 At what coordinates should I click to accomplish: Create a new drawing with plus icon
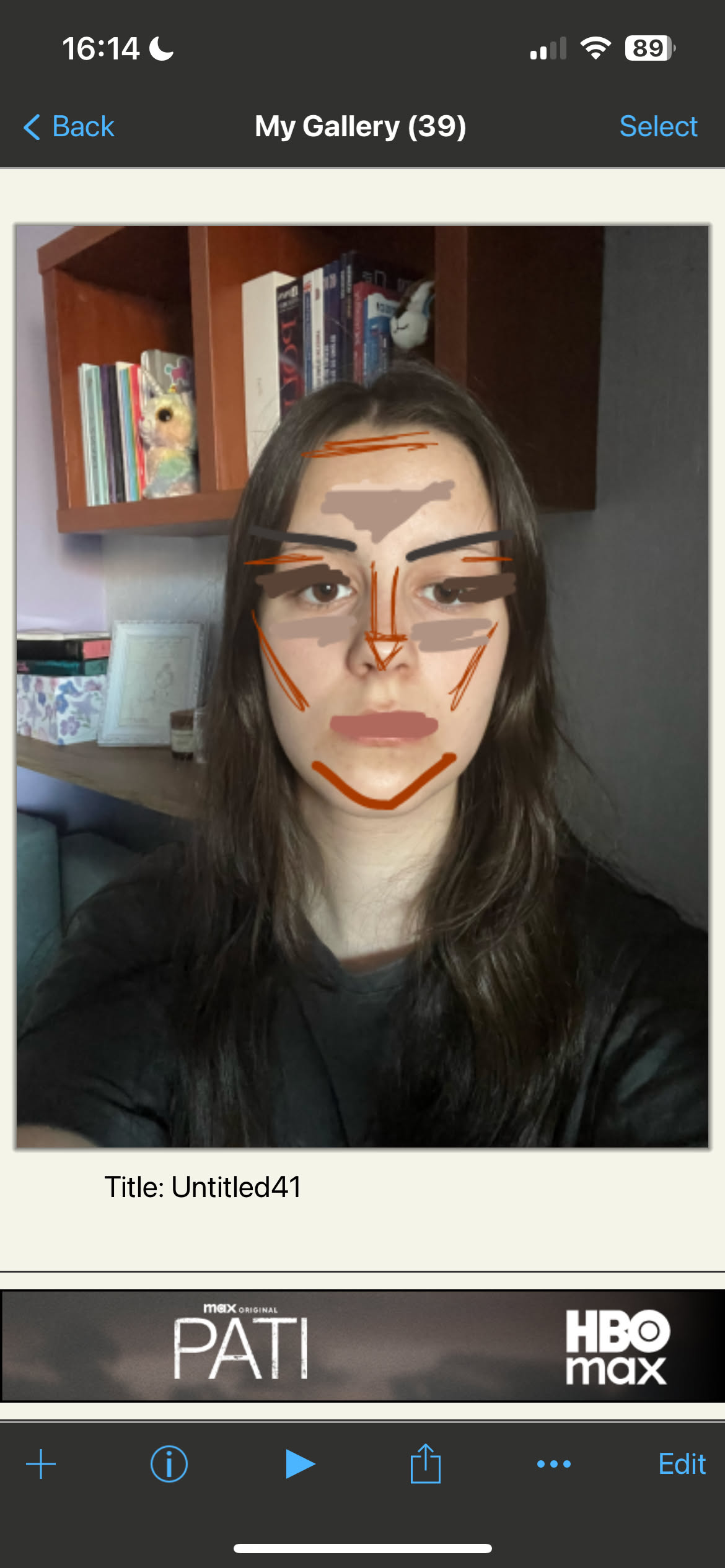click(41, 1464)
